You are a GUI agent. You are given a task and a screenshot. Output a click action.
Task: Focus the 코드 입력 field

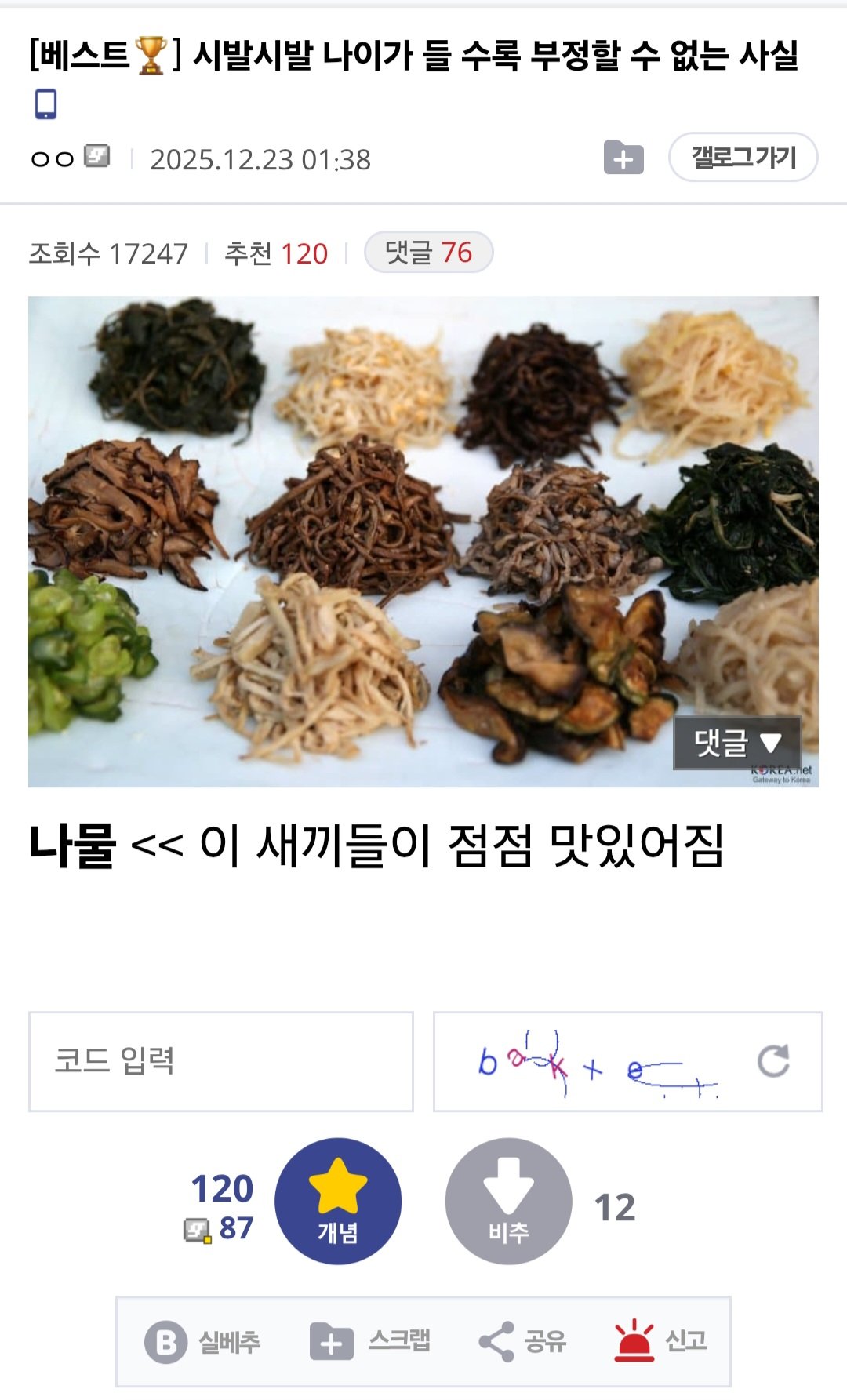click(x=221, y=1061)
